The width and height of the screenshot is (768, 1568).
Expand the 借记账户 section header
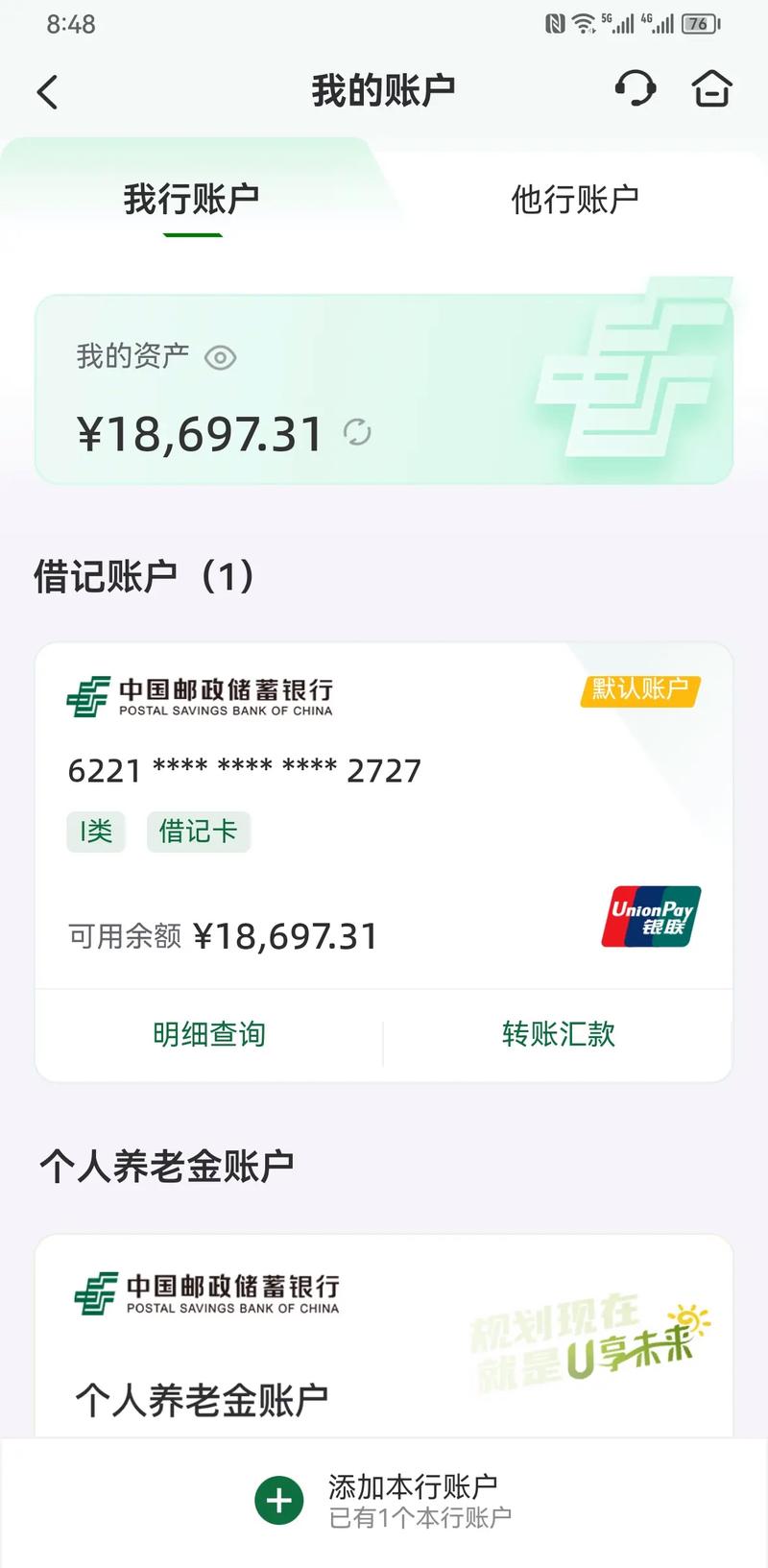pos(146,576)
